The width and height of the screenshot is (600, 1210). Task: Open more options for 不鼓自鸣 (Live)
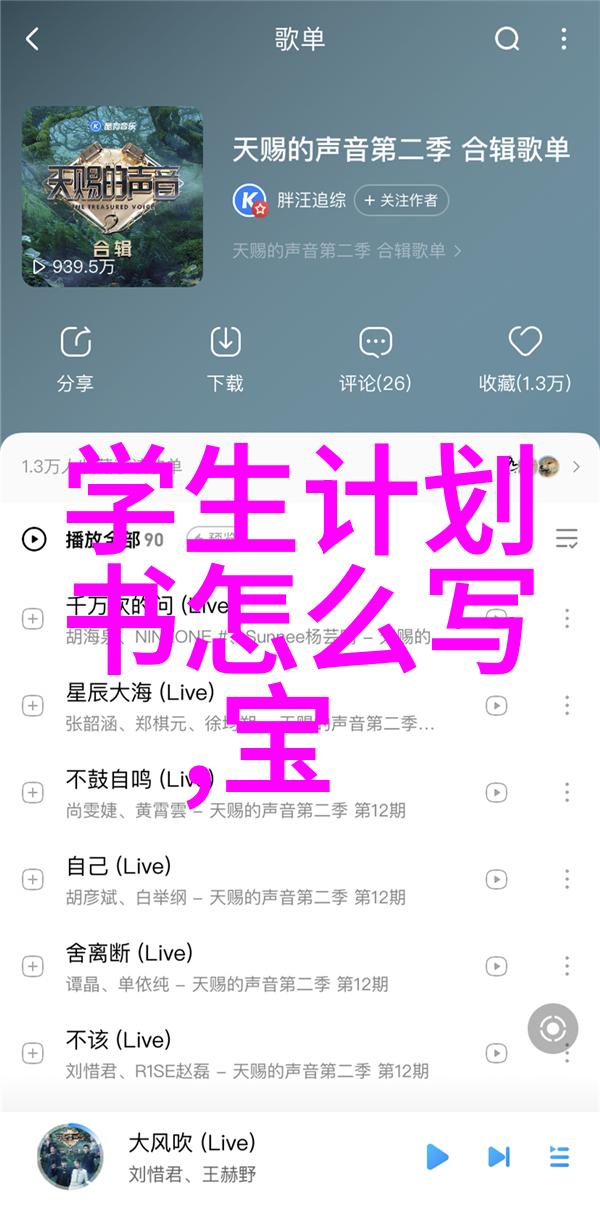[567, 793]
